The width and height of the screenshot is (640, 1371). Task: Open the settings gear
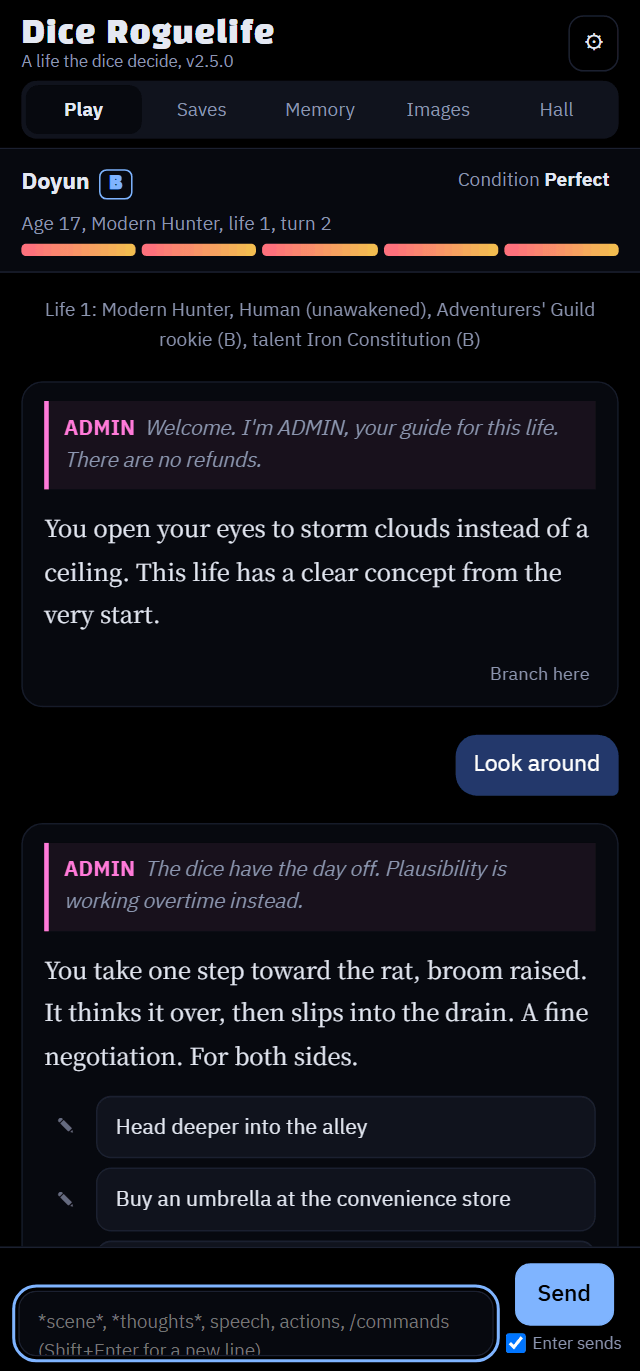(593, 43)
